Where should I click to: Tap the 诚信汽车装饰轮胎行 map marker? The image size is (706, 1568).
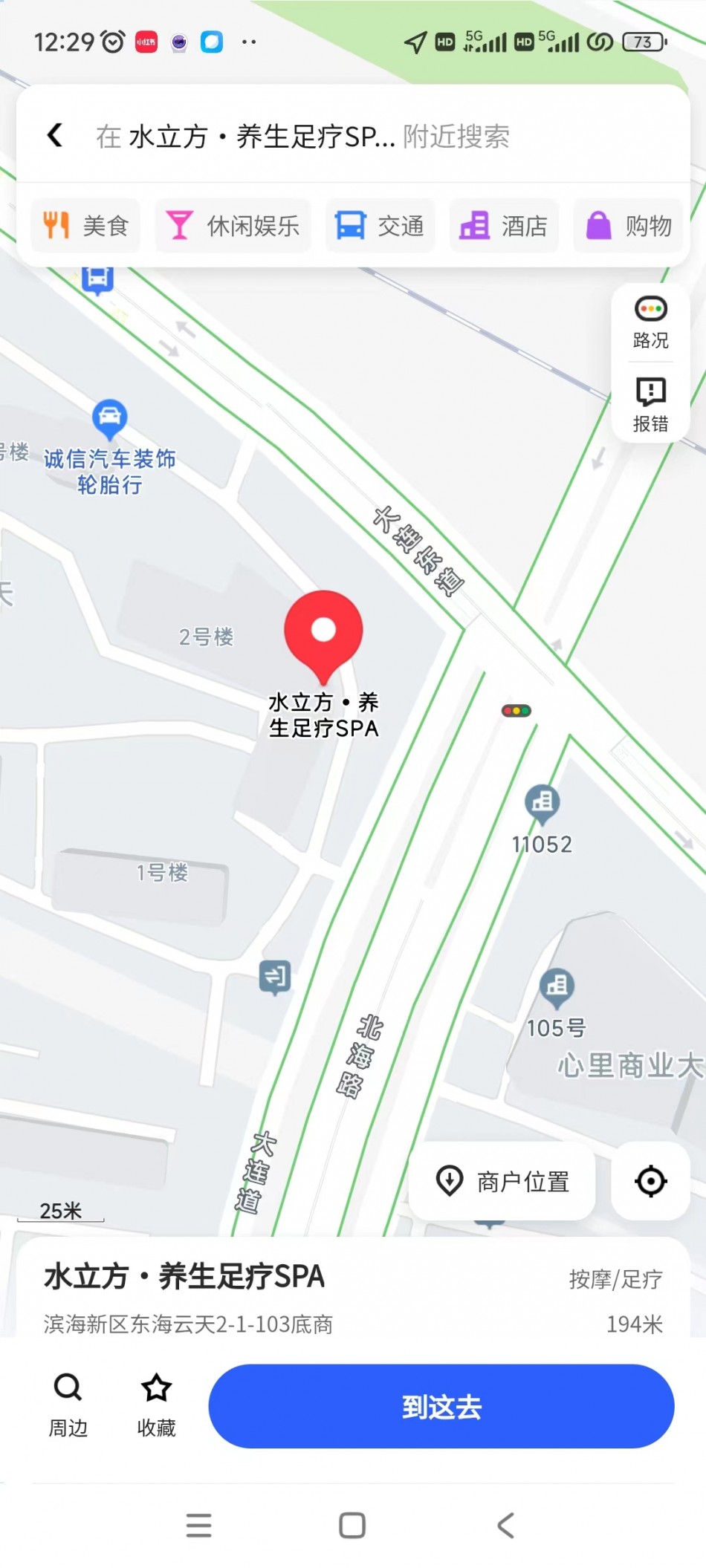point(109,418)
